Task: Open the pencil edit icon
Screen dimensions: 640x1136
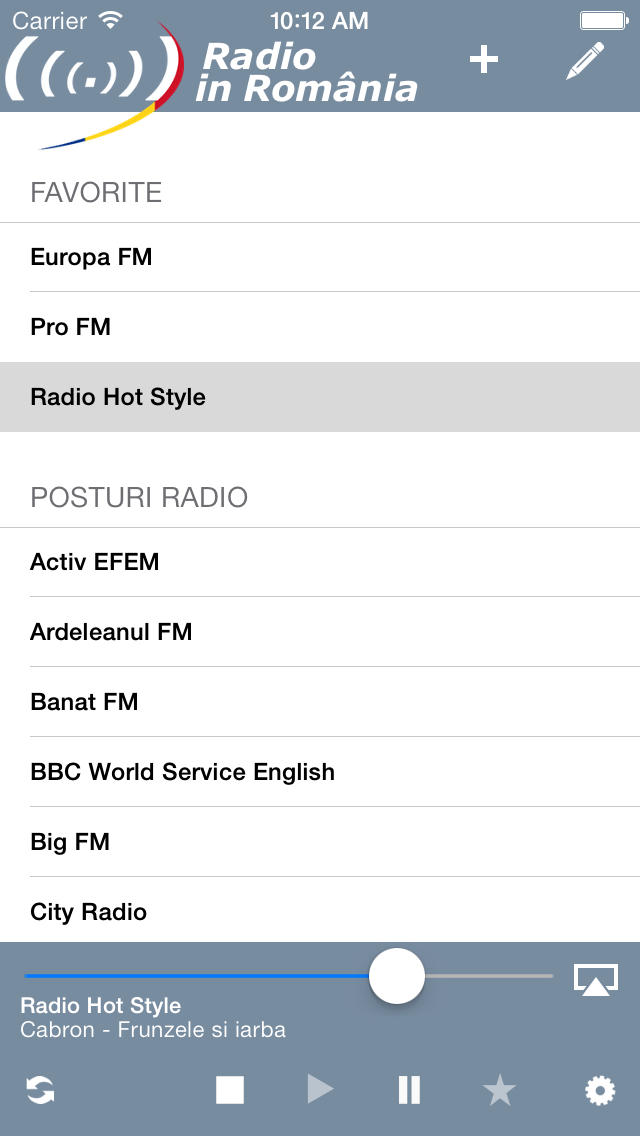Action: pos(585,61)
